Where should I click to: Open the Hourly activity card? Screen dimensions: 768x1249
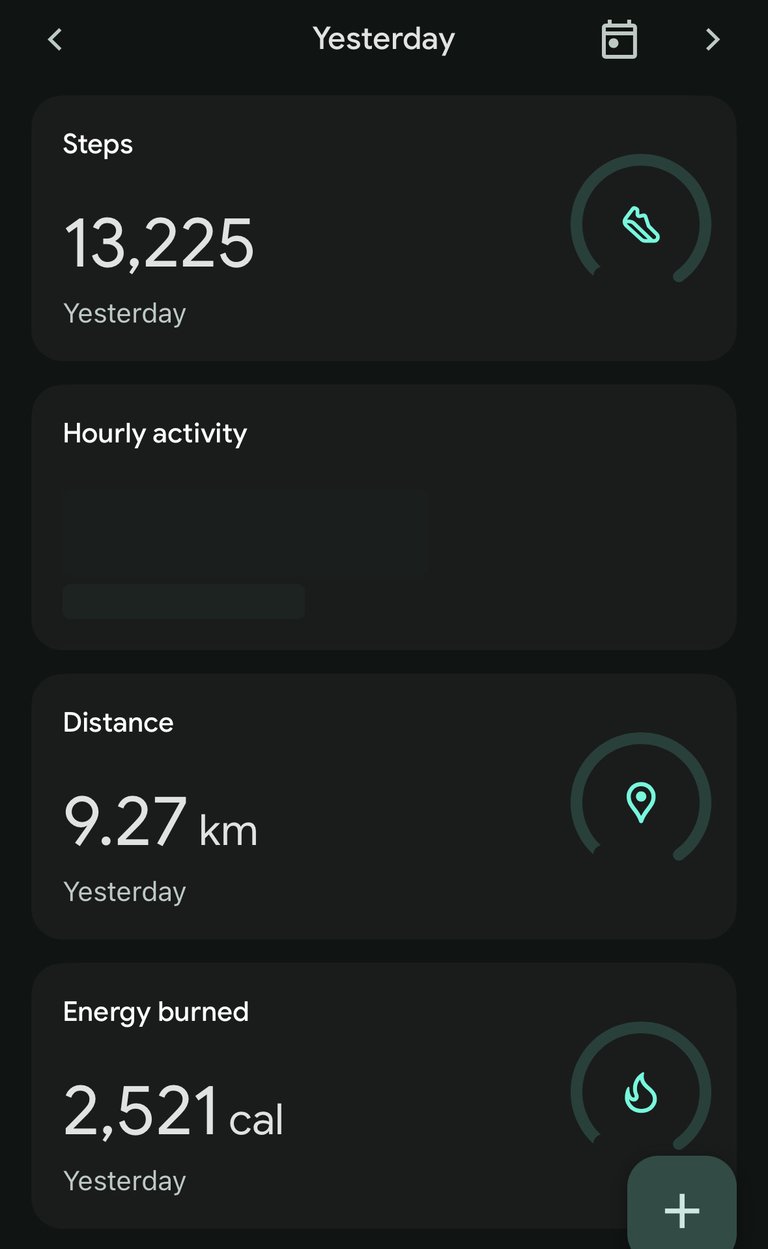pyautogui.click(x=384, y=517)
